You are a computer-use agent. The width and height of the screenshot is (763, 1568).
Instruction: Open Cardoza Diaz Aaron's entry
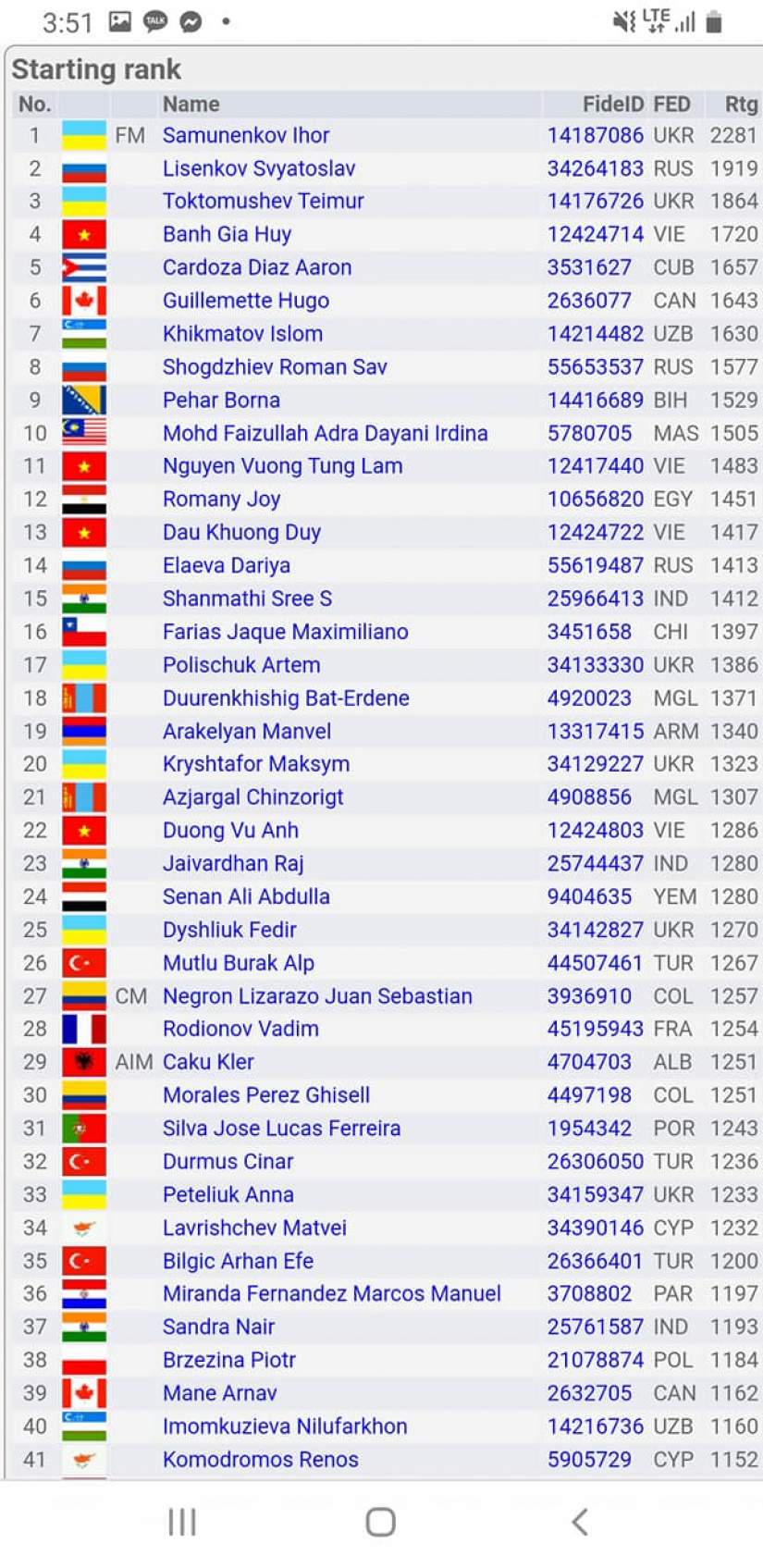click(x=257, y=267)
